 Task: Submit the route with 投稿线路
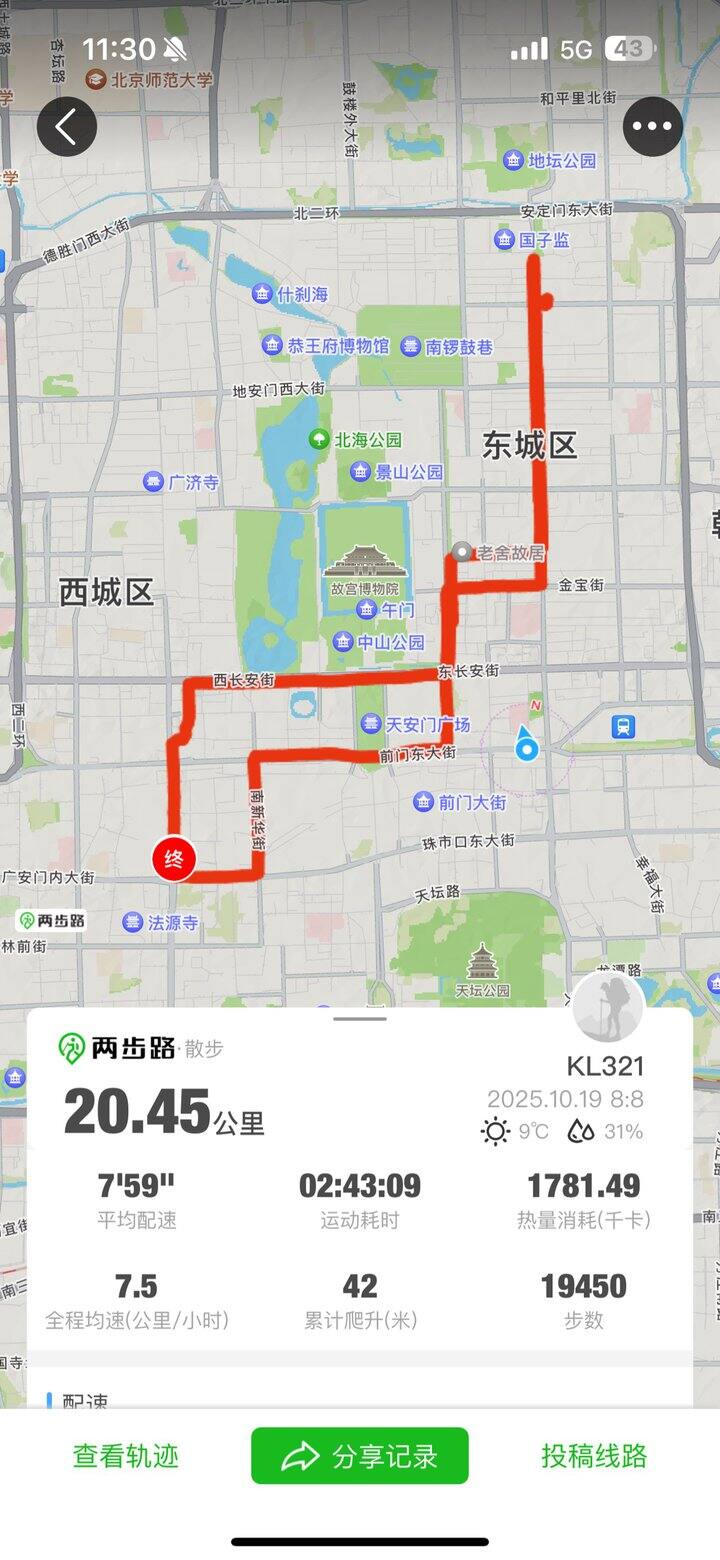click(x=594, y=1456)
